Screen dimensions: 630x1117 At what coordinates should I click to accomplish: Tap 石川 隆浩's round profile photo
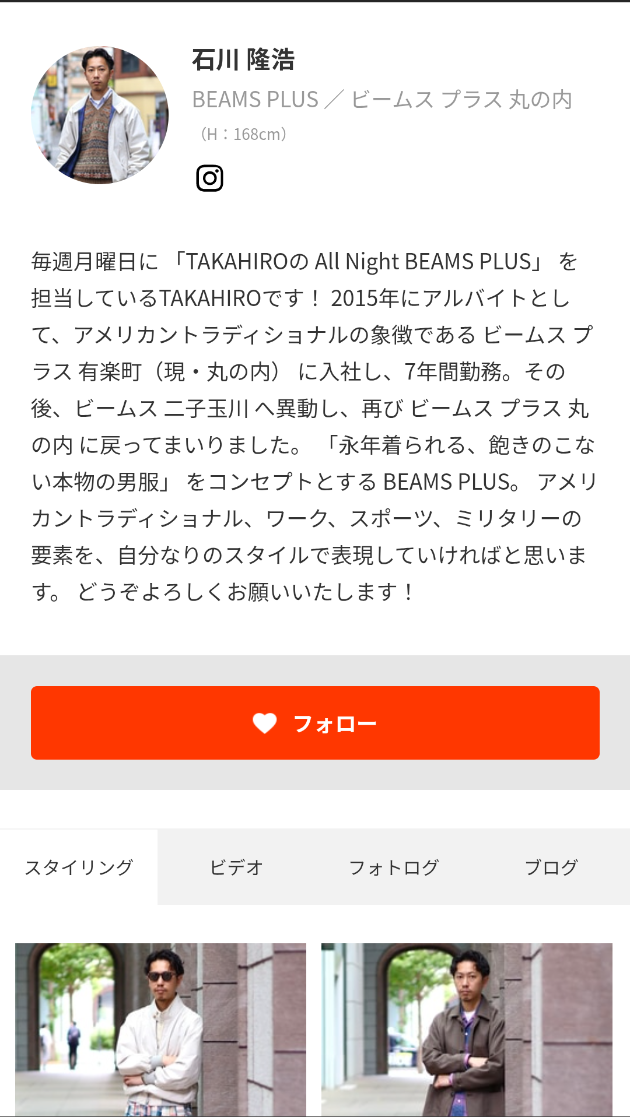click(x=100, y=115)
